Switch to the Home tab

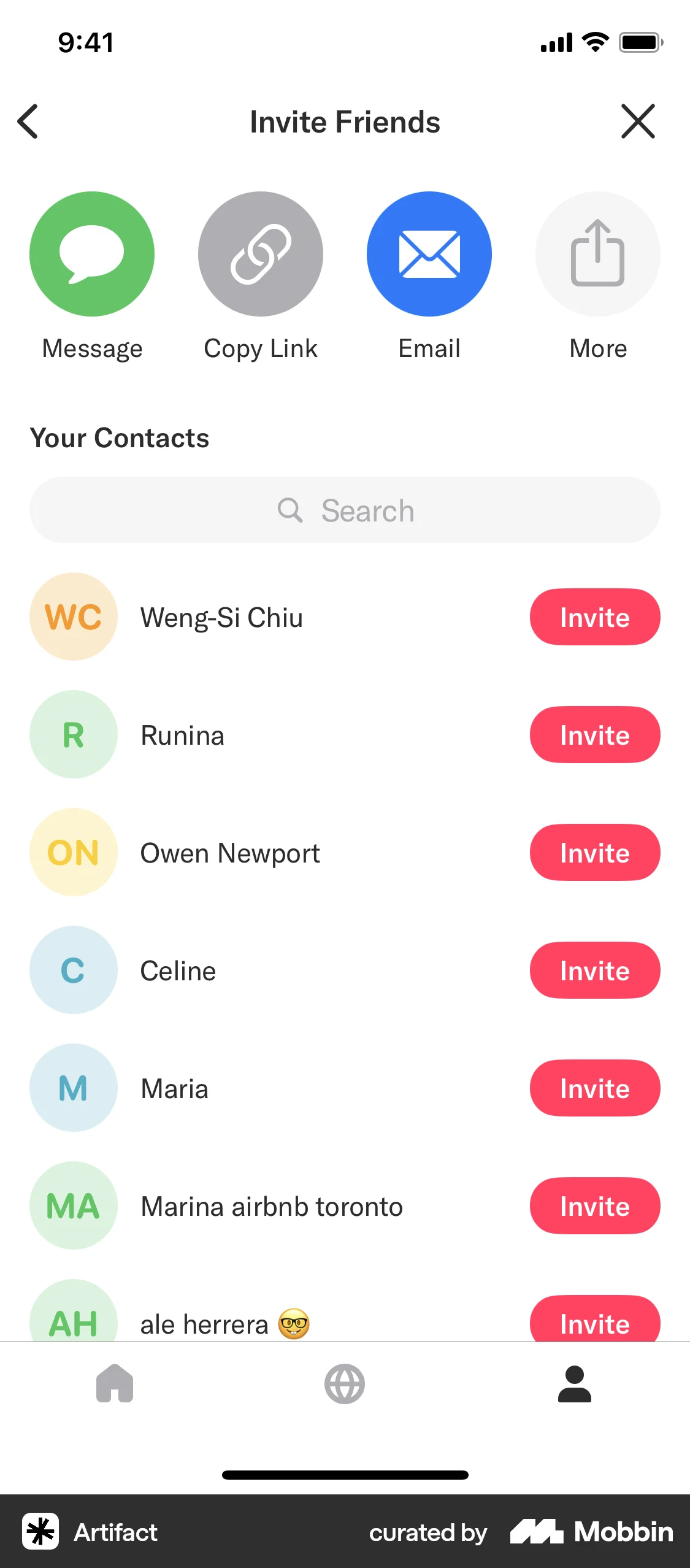point(115,1384)
